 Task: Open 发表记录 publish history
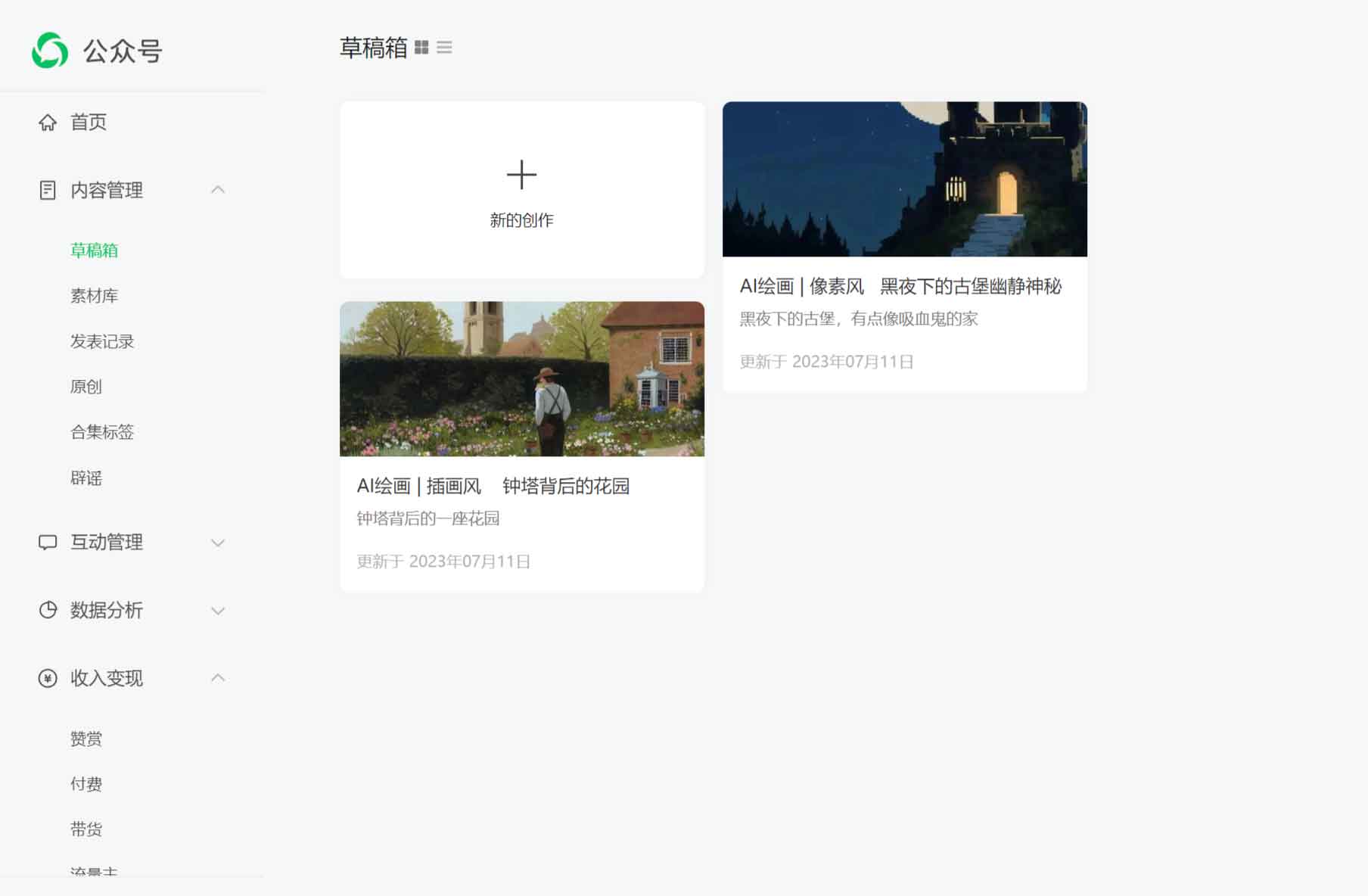[x=101, y=341]
